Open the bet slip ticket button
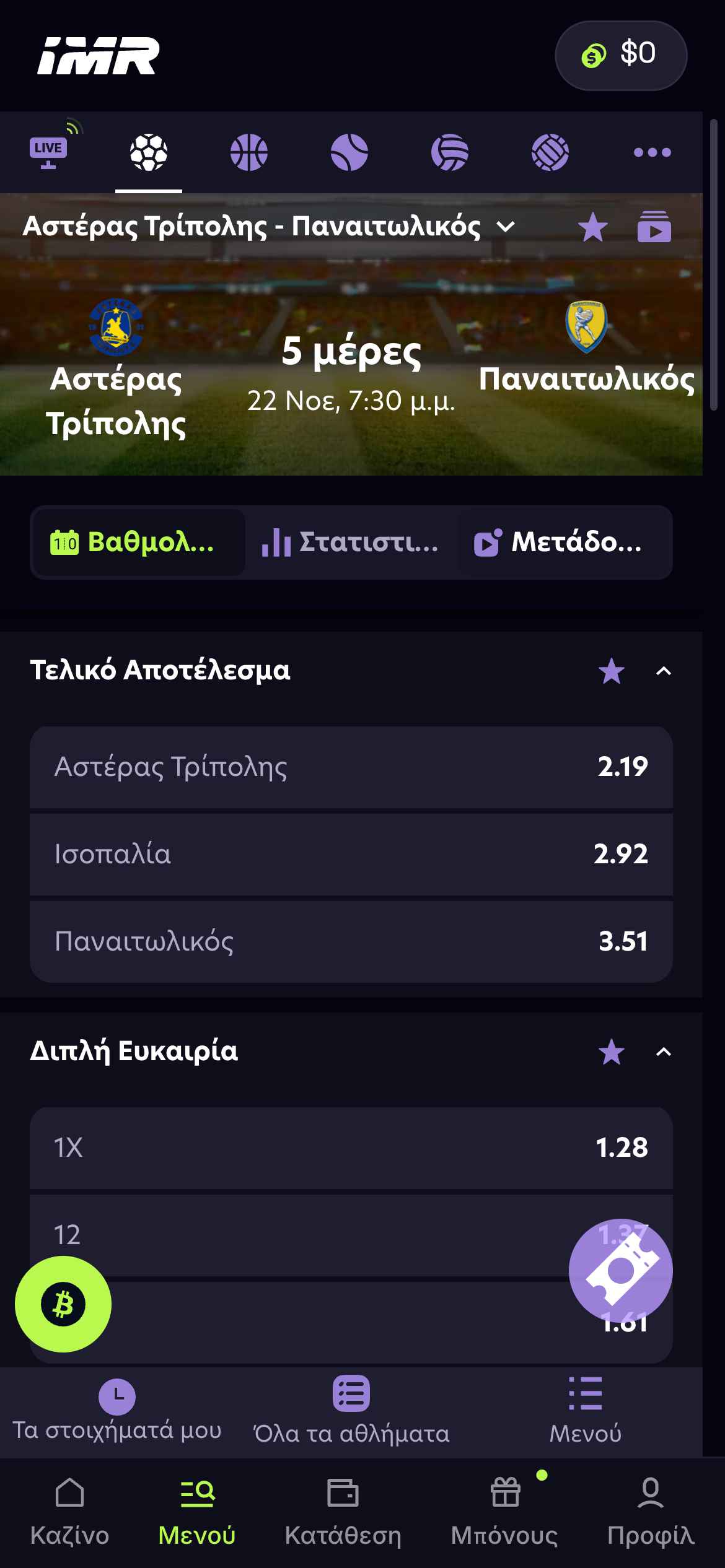 pos(620,1271)
